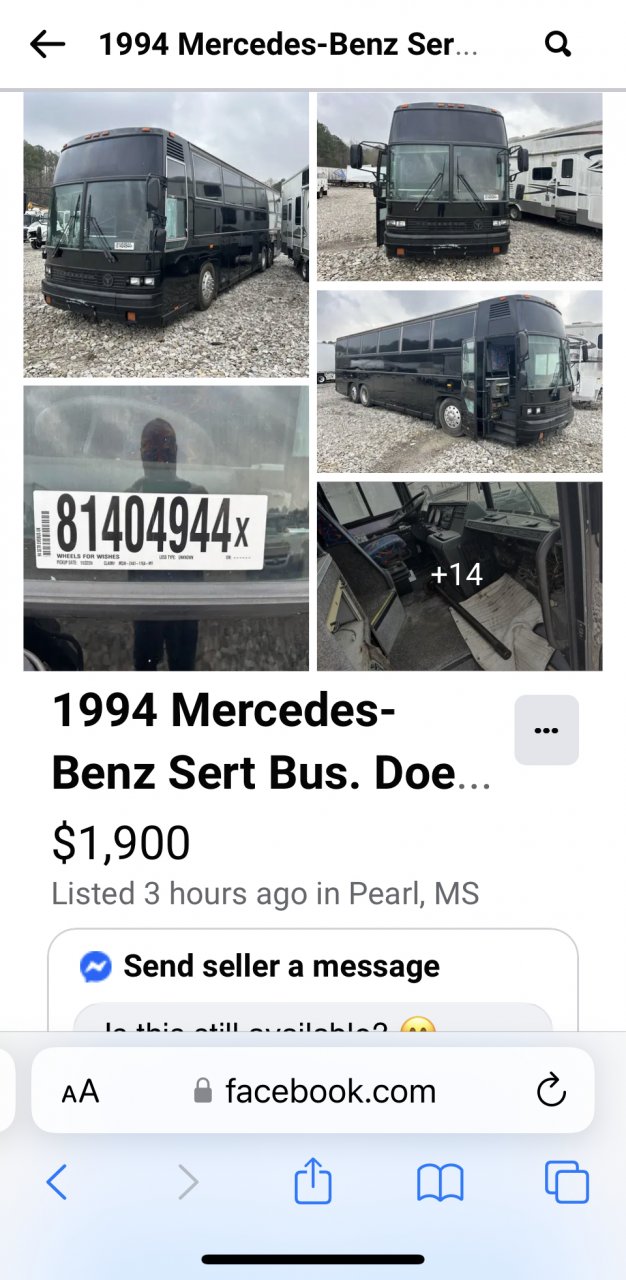Open Safari's AA page settings
Screen dimensions: 626x1280
80,1091
